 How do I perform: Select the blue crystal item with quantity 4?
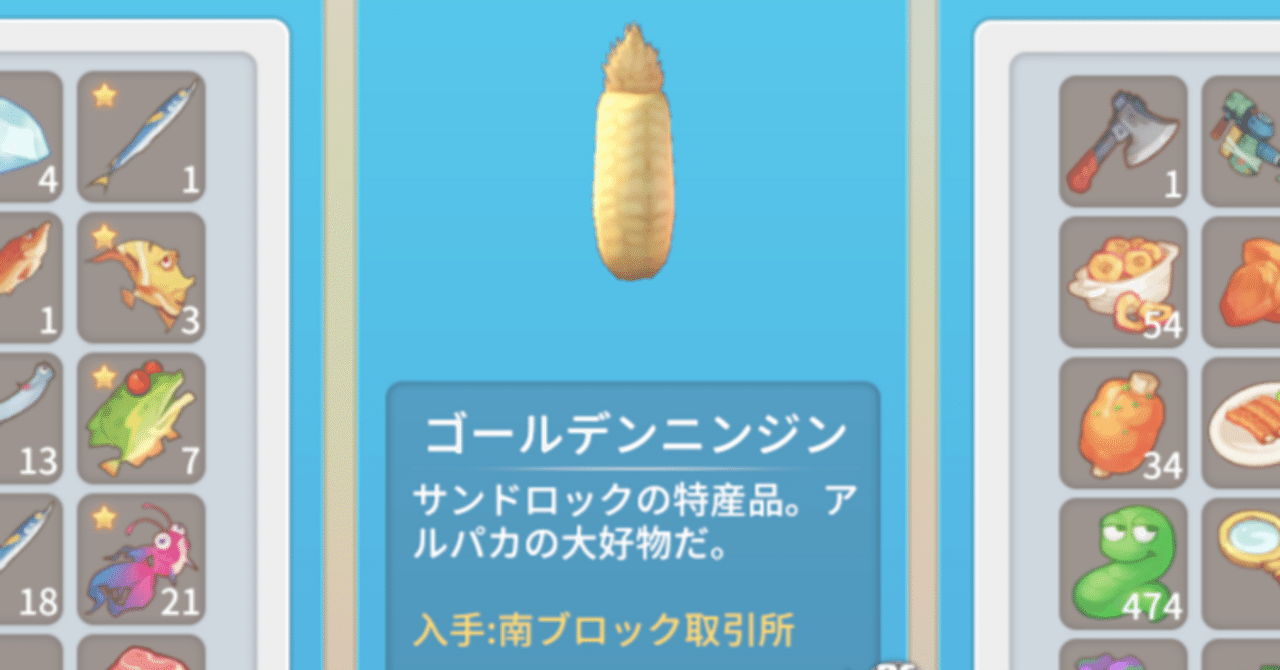click(x=25, y=136)
